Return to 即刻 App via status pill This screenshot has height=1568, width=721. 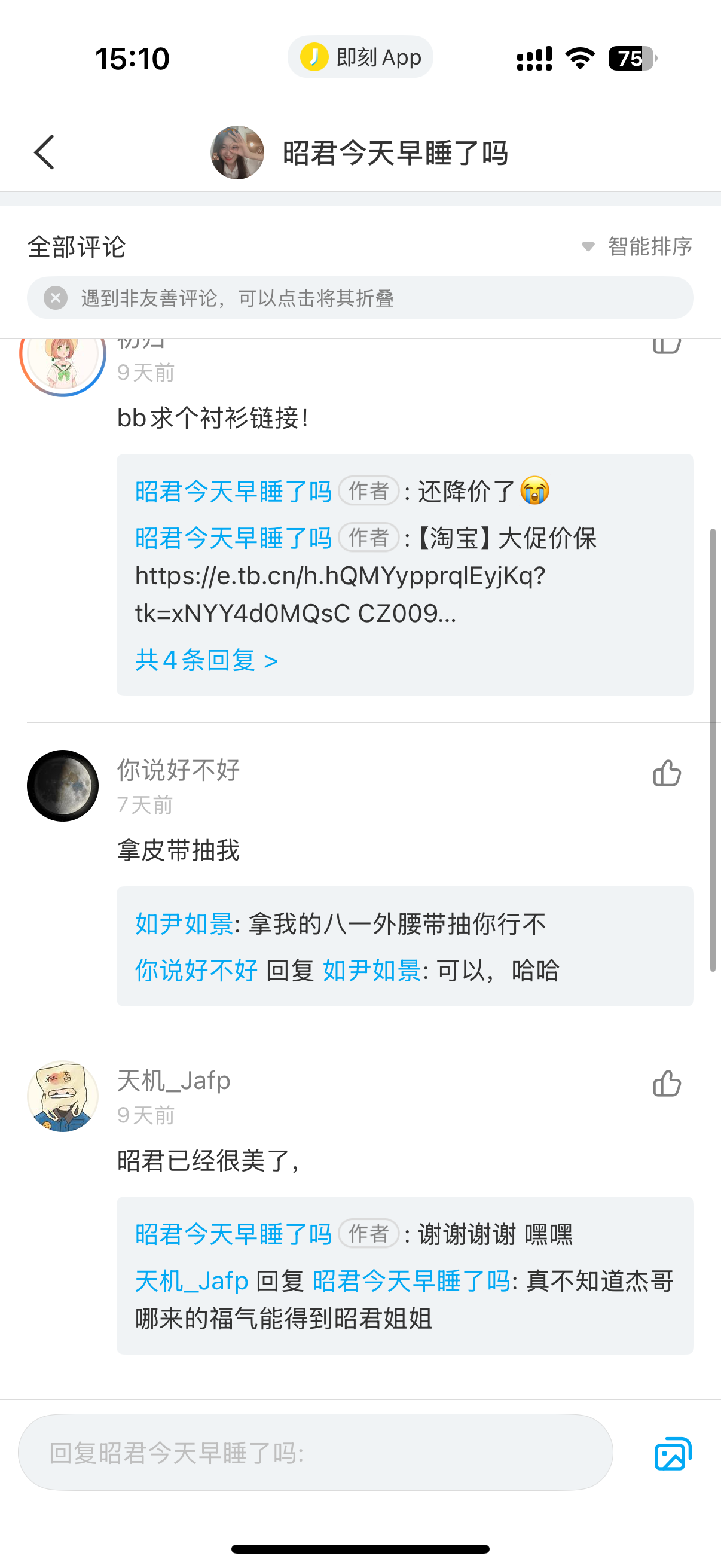tap(360, 57)
